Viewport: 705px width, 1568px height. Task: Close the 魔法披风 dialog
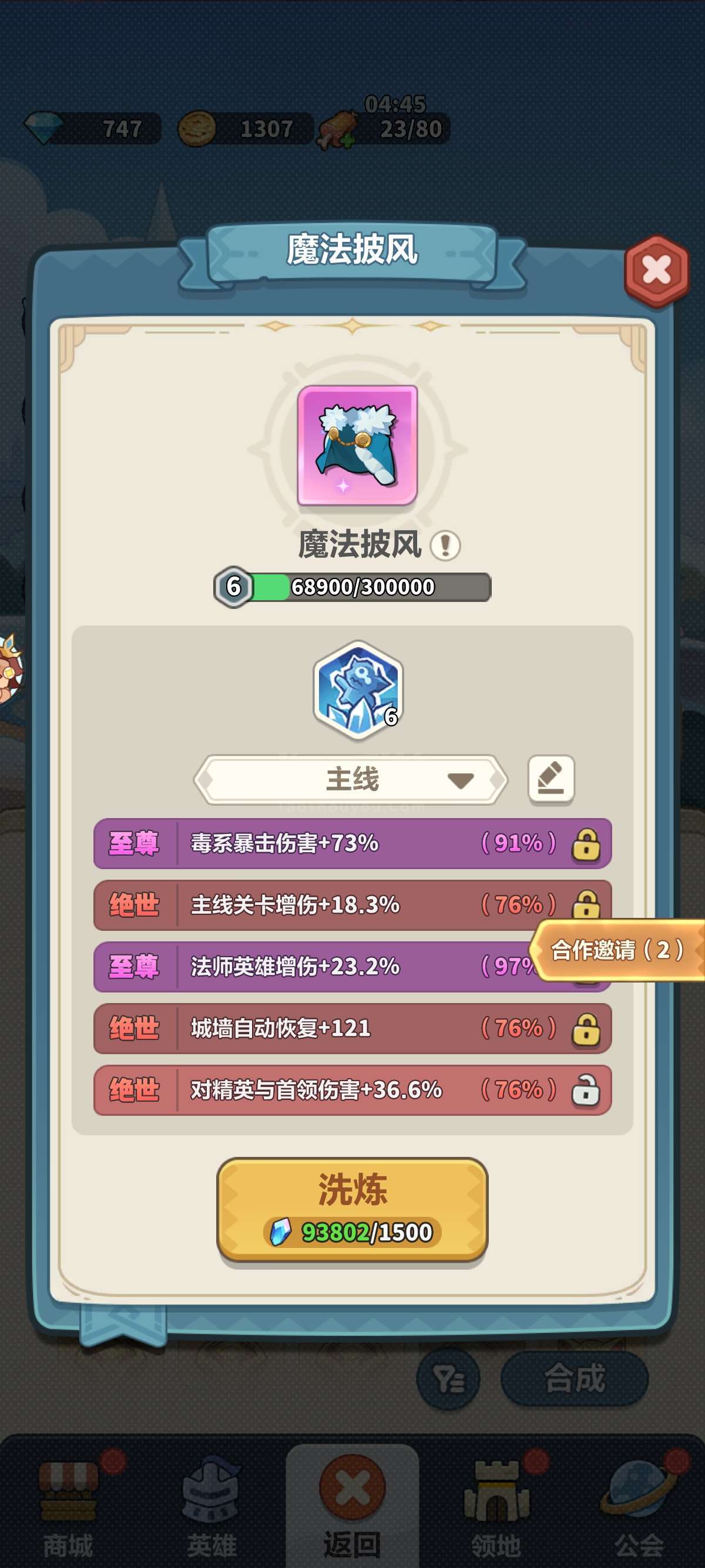click(x=656, y=270)
